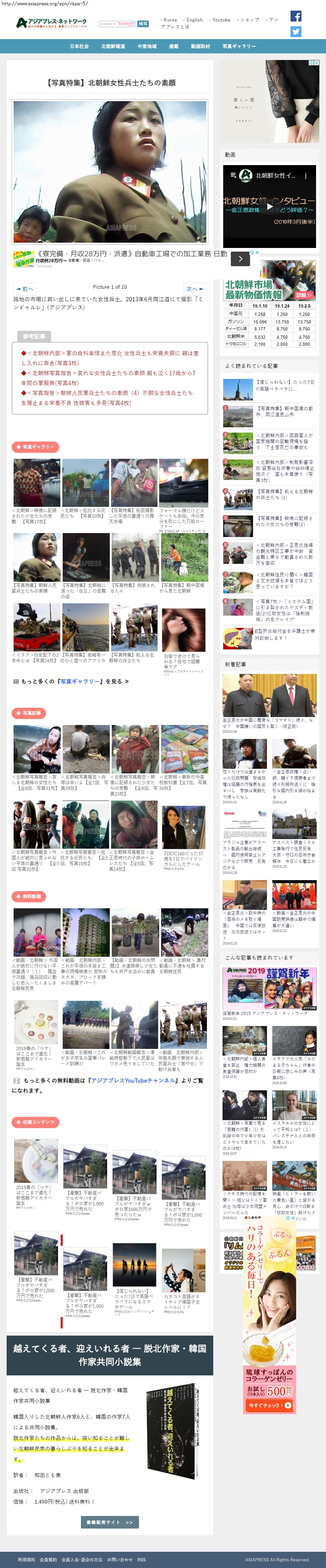Show next picture with 次へ
This screenshot has height=1568, width=326.
[194, 288]
